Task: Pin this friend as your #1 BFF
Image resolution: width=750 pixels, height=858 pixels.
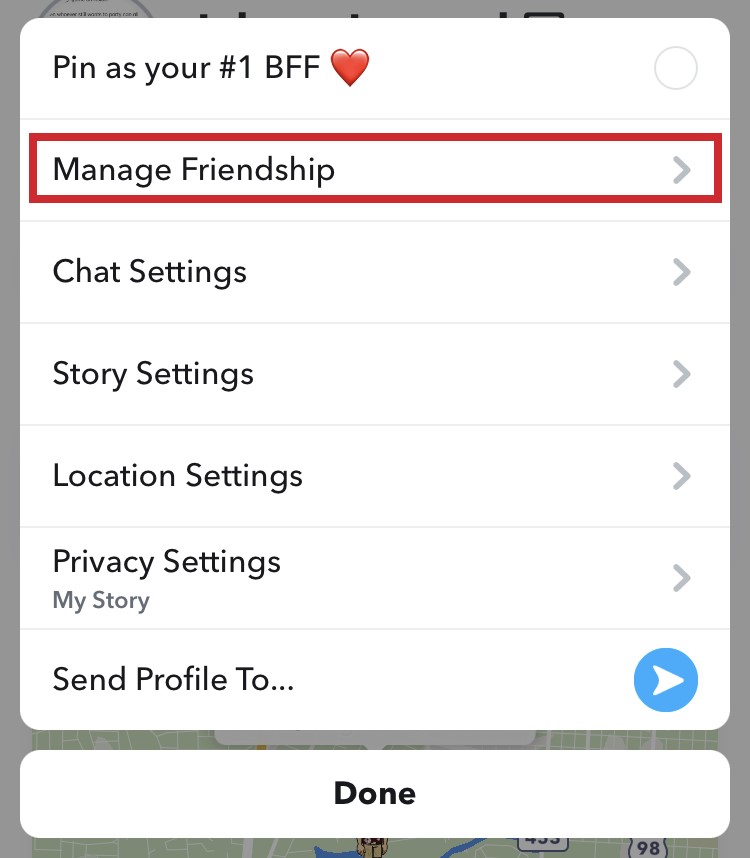Action: point(675,70)
